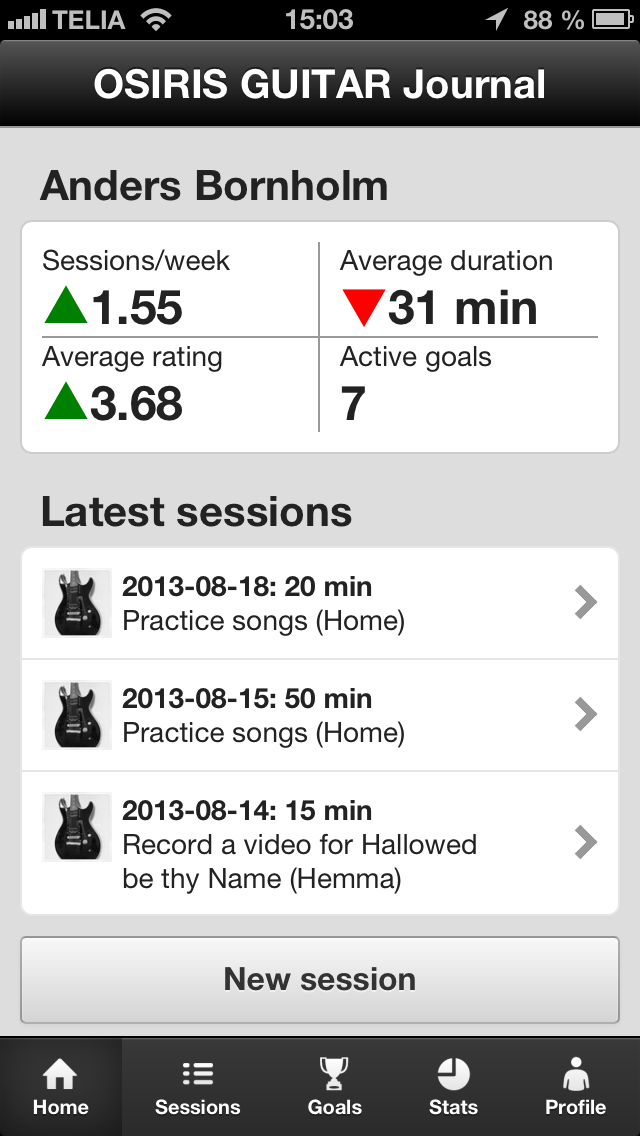This screenshot has height=1136, width=640.
Task: Switch to the Home tab
Action: (61, 1087)
